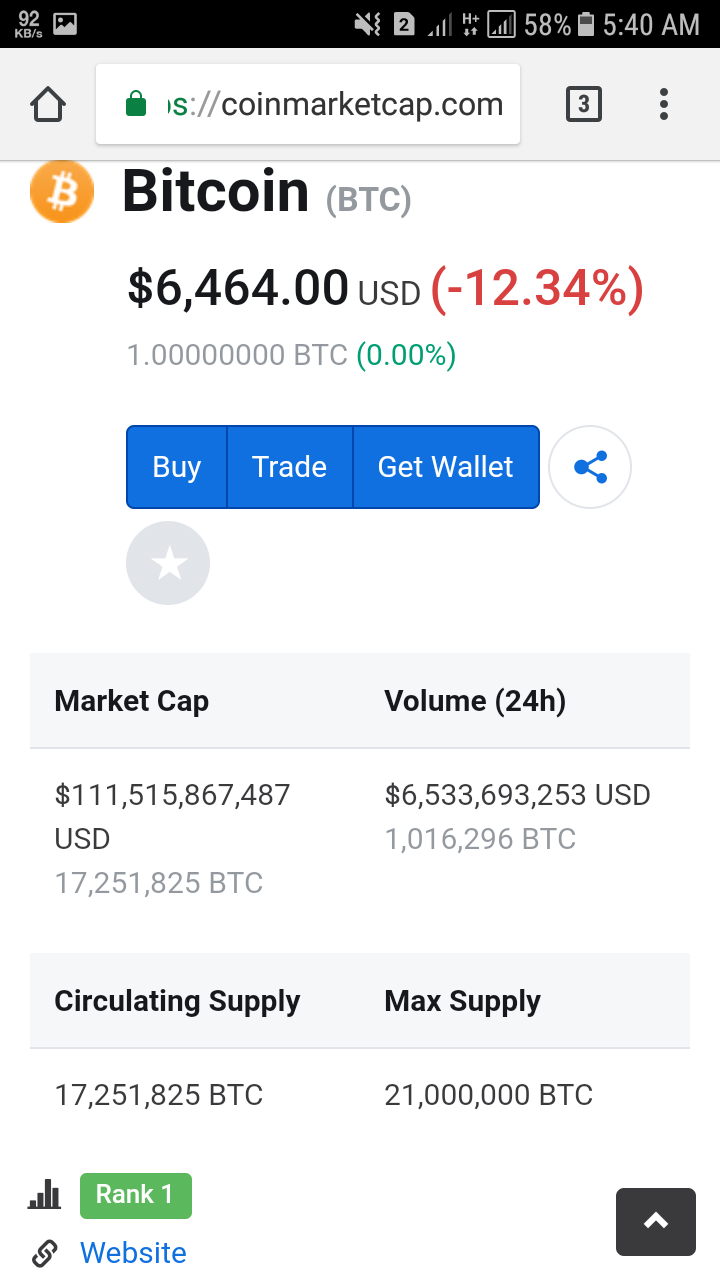Open the Bitcoin Website link
720x1280 pixels.
tap(133, 1253)
